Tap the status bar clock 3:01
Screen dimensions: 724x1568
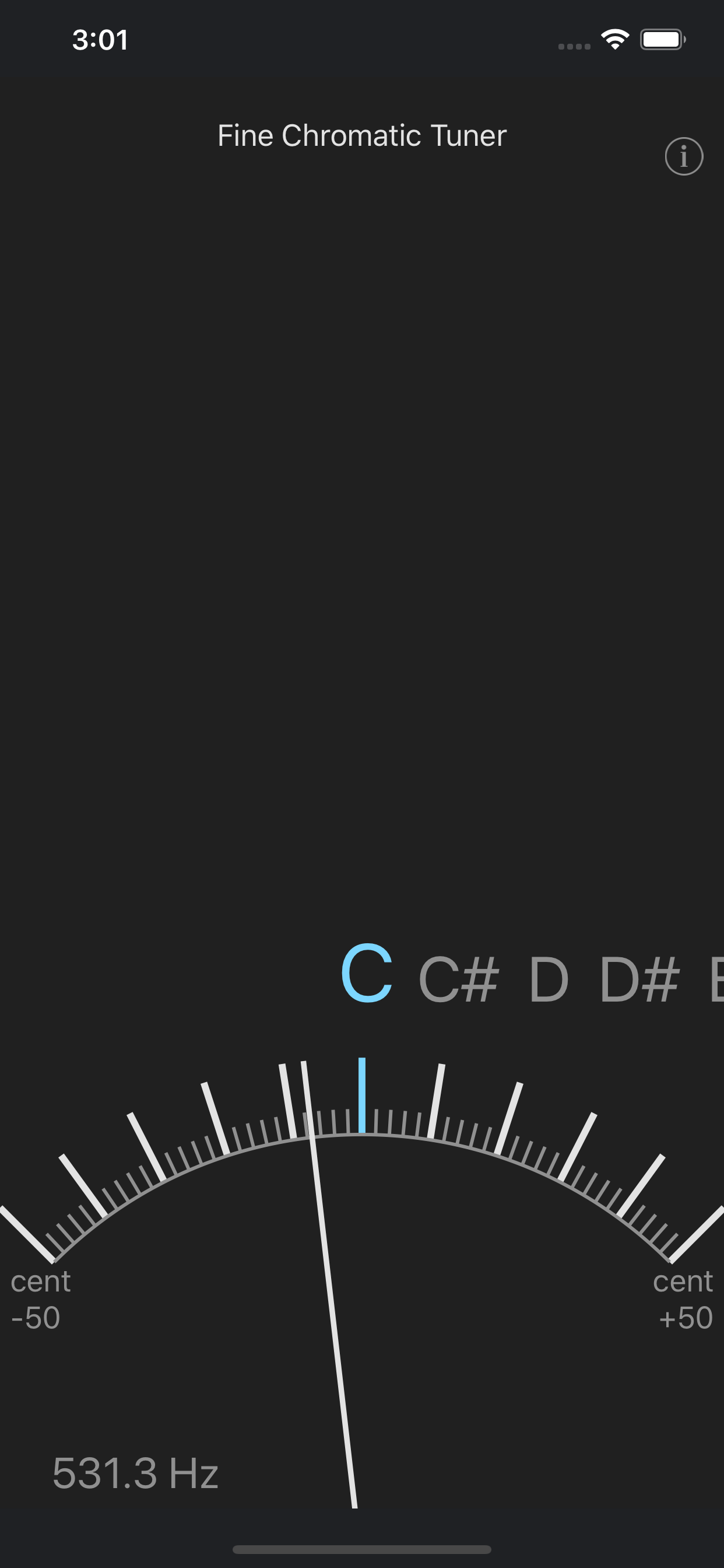pyautogui.click(x=100, y=40)
